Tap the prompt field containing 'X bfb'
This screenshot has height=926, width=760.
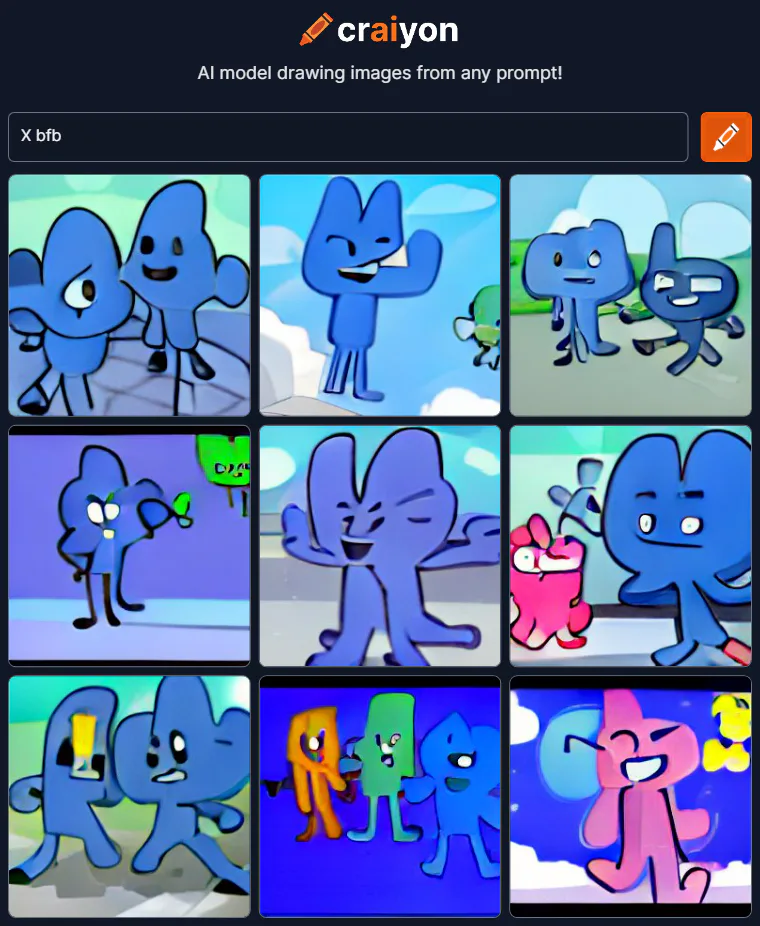point(347,137)
